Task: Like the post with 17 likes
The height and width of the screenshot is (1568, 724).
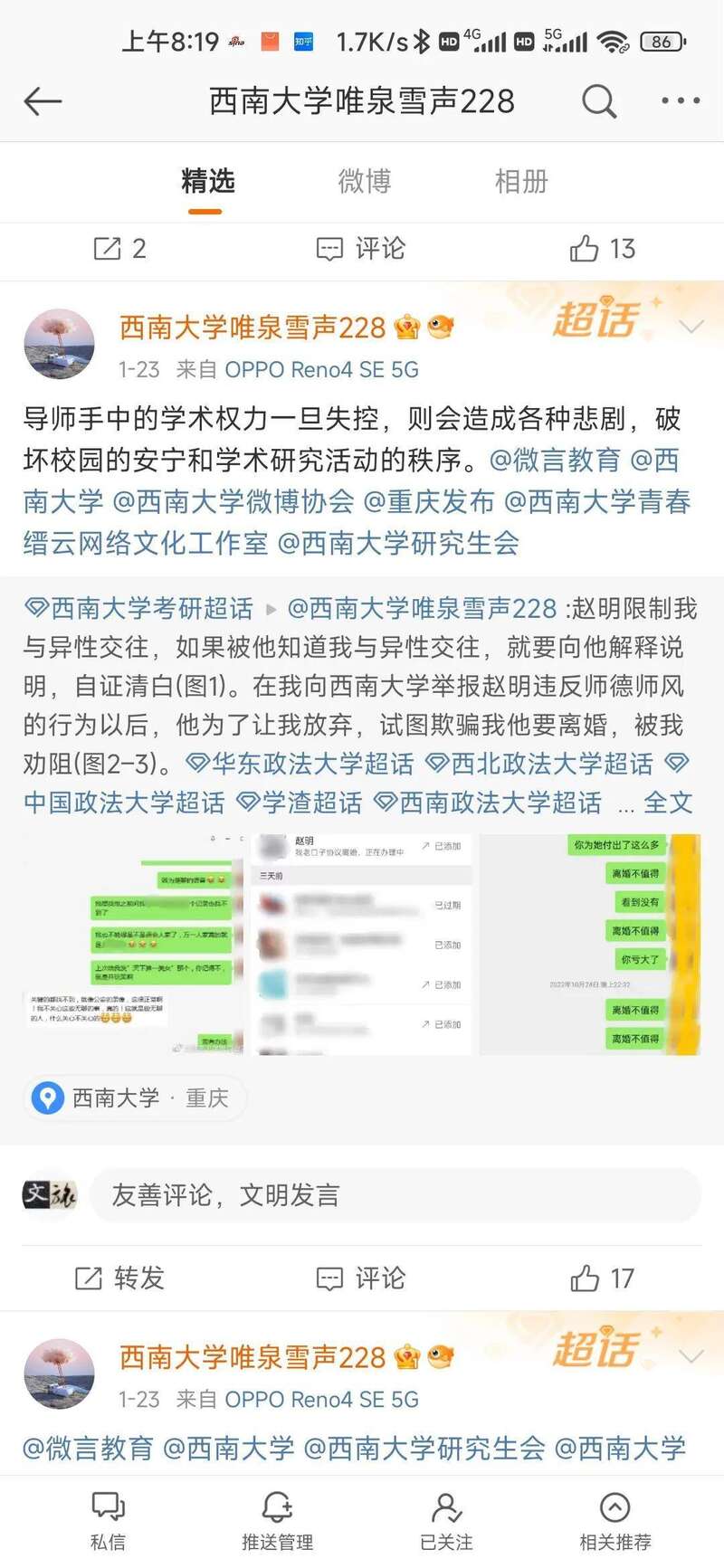Action: click(602, 1278)
